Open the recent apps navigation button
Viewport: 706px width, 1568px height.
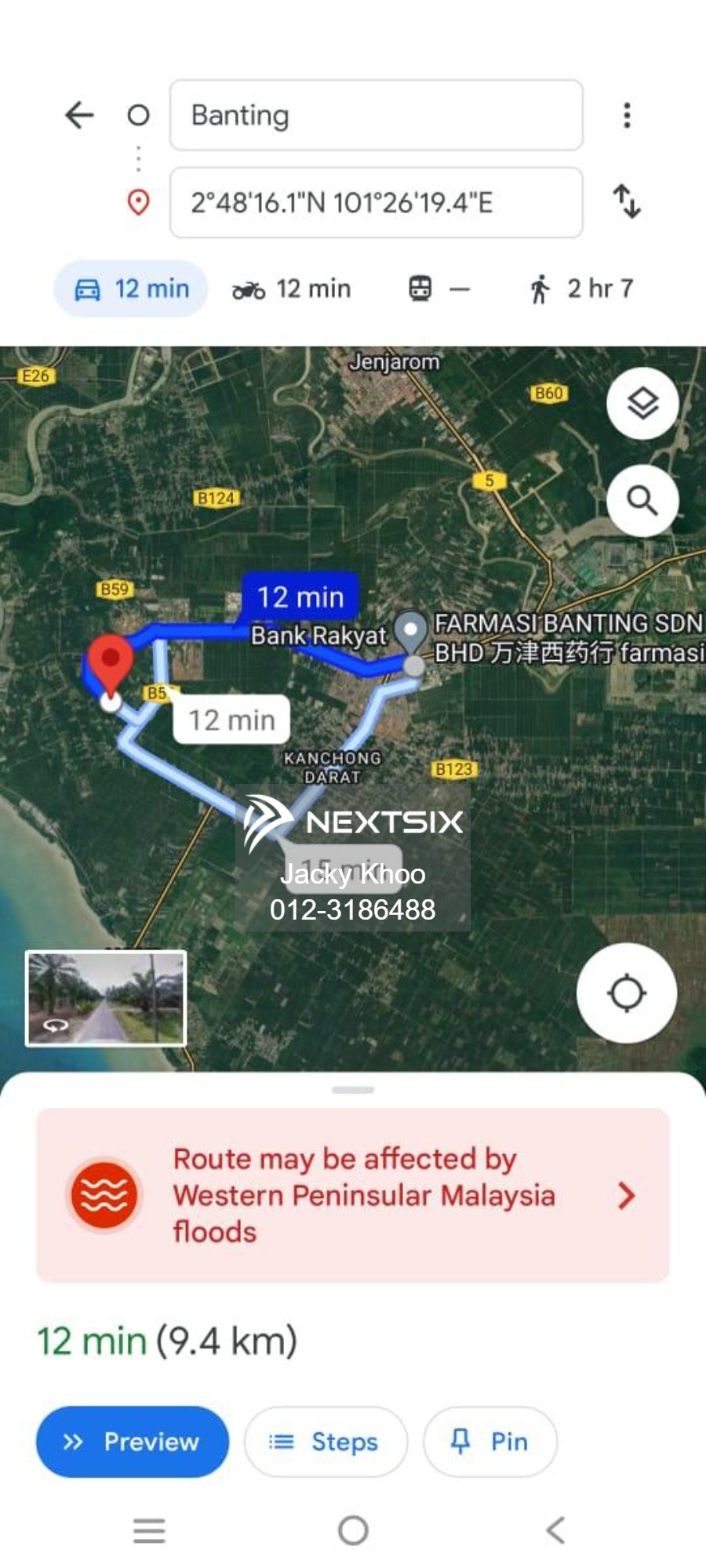pyautogui.click(x=149, y=1529)
